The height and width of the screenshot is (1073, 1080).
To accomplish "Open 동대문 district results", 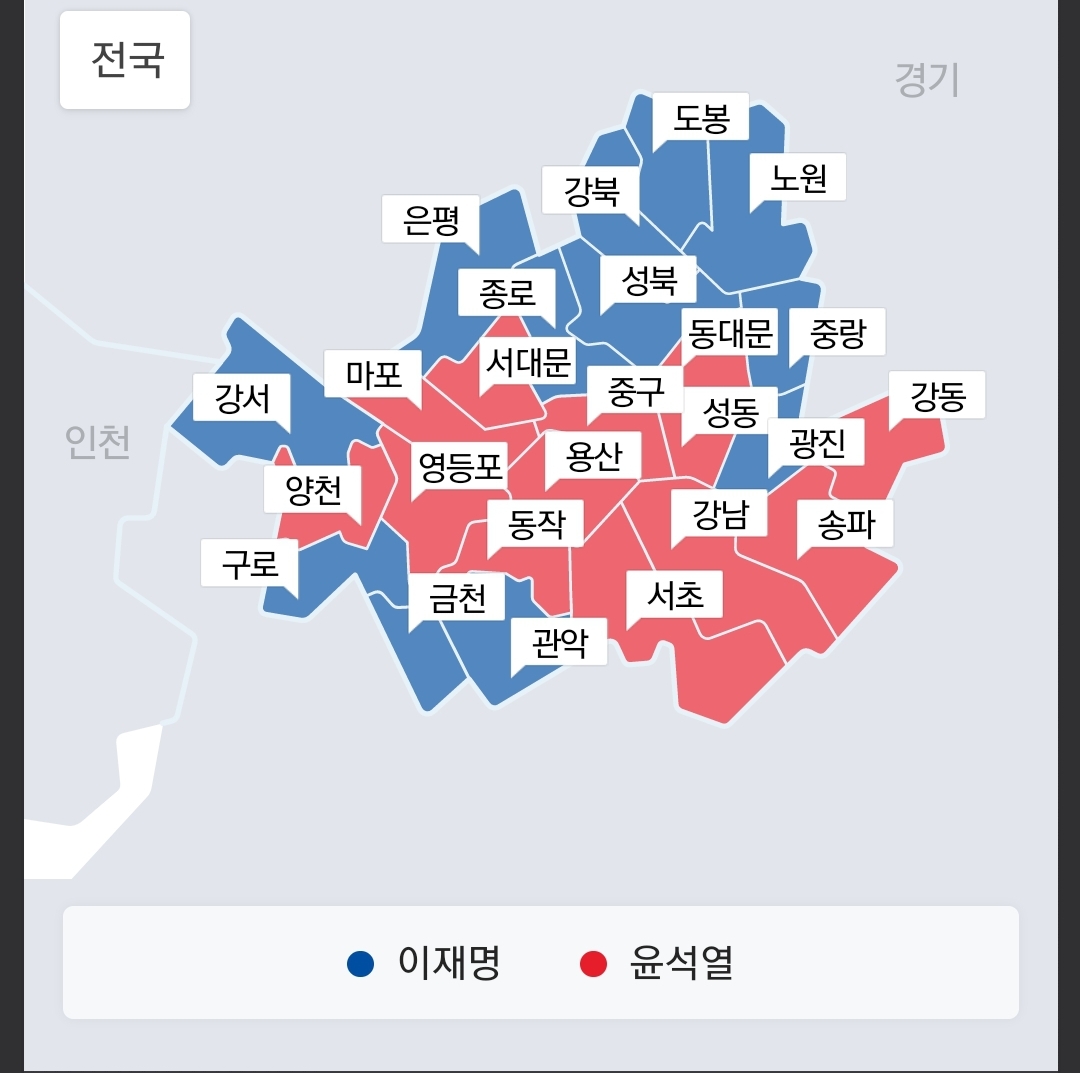I will pyautogui.click(x=730, y=332).
